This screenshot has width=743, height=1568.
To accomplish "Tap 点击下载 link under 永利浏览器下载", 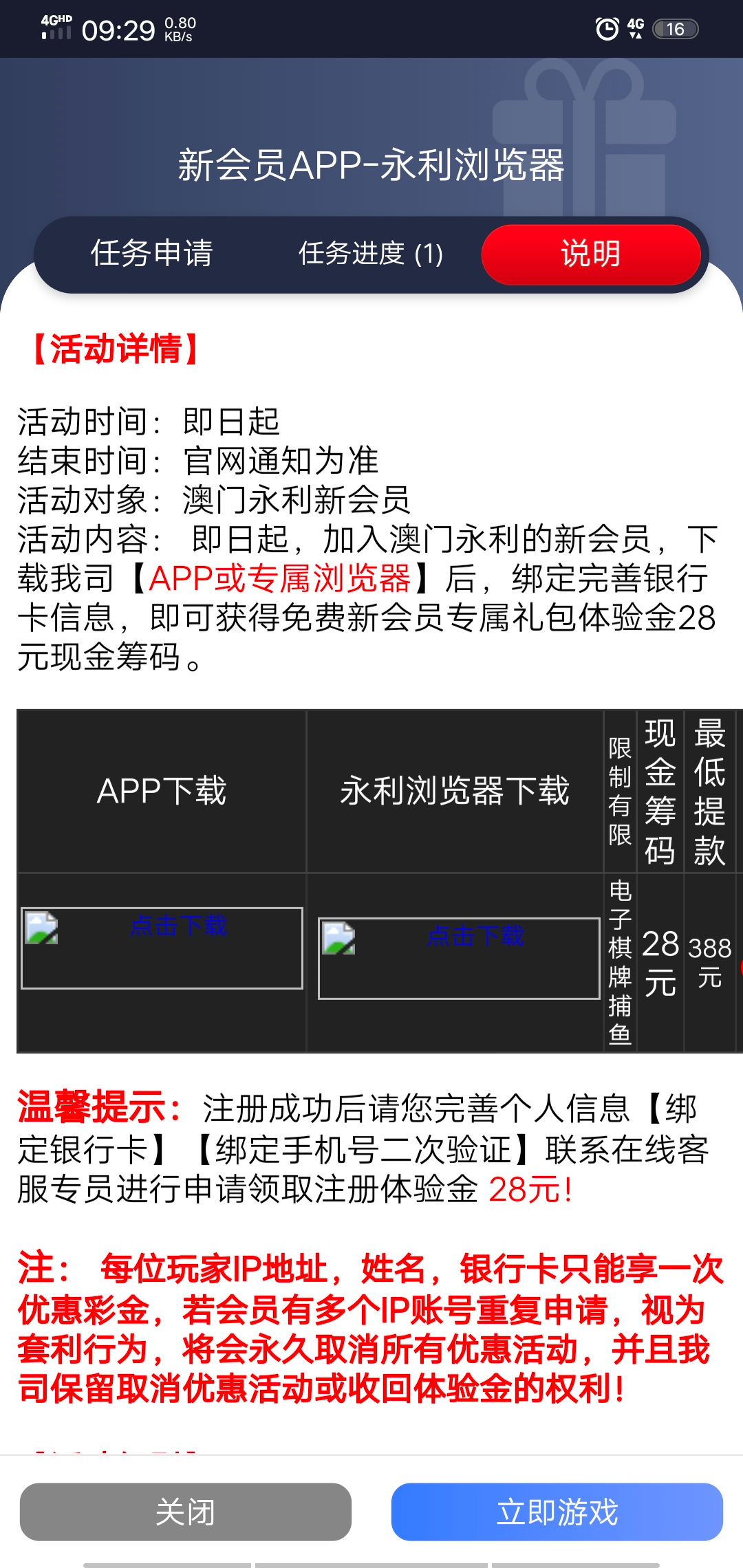I will click(475, 936).
